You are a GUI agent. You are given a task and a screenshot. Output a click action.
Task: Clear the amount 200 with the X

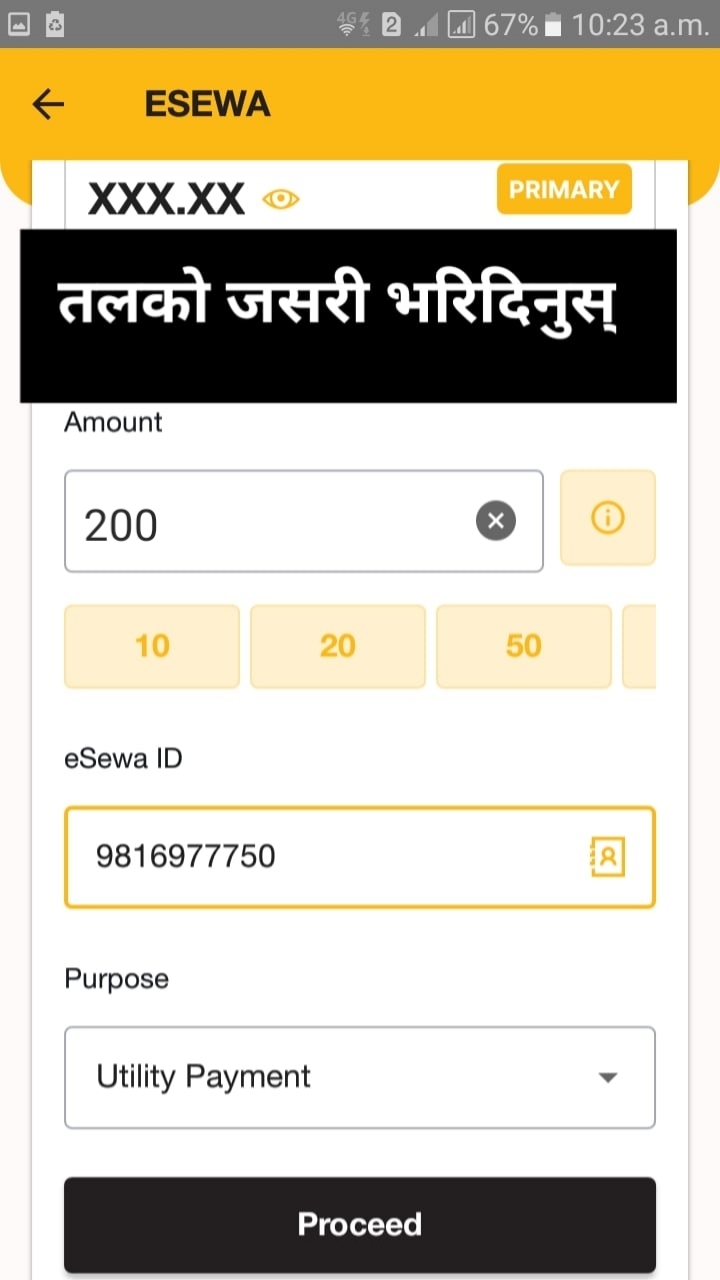tap(496, 521)
